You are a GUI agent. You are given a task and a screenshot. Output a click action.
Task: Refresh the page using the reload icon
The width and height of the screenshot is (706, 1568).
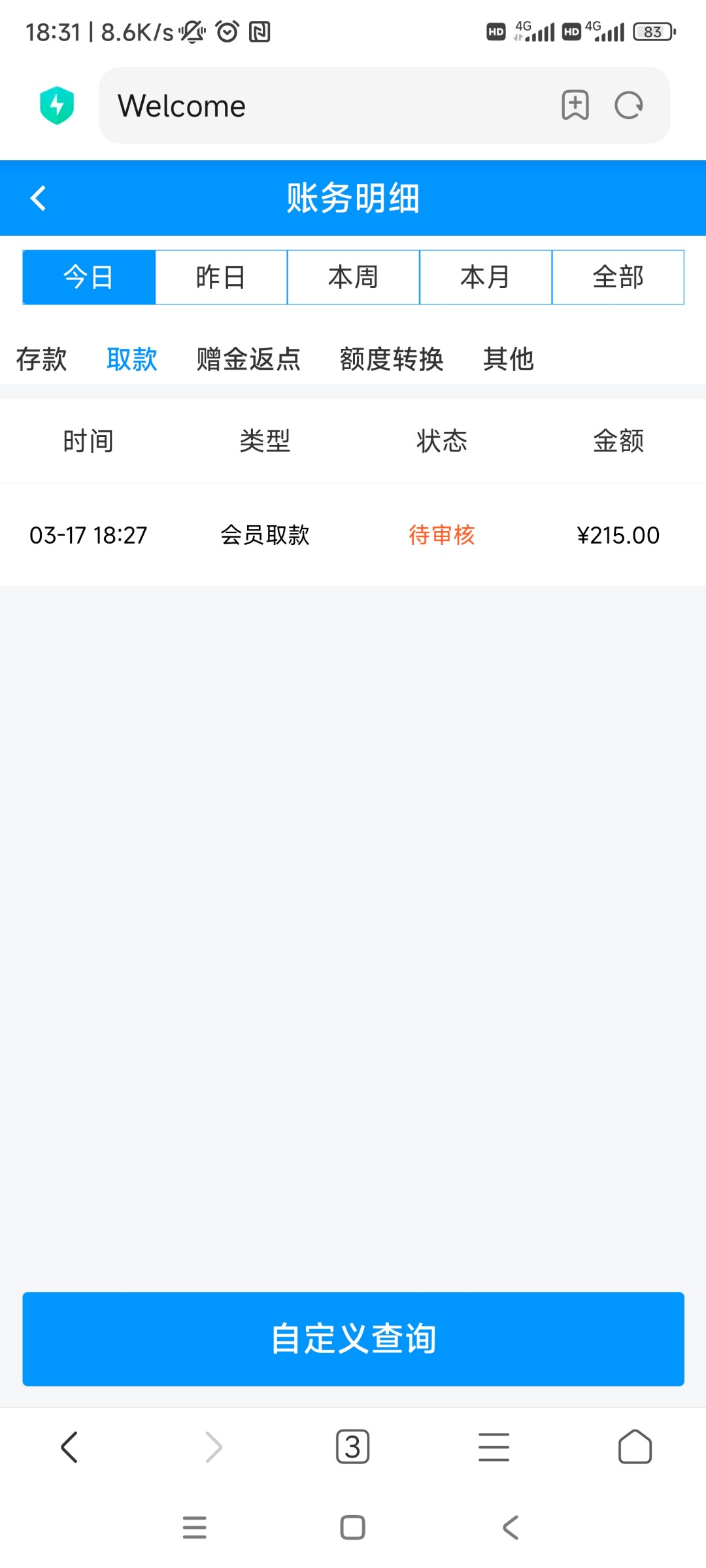pos(628,105)
